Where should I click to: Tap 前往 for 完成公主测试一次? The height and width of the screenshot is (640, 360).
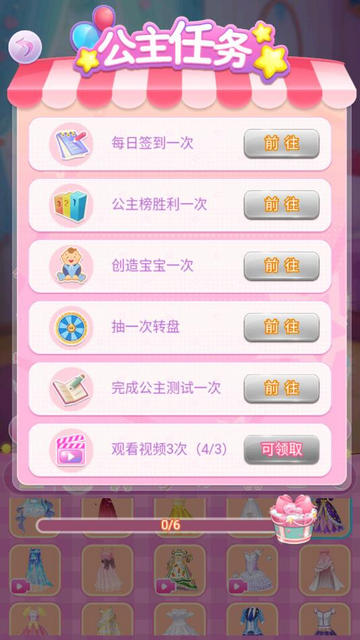(281, 388)
